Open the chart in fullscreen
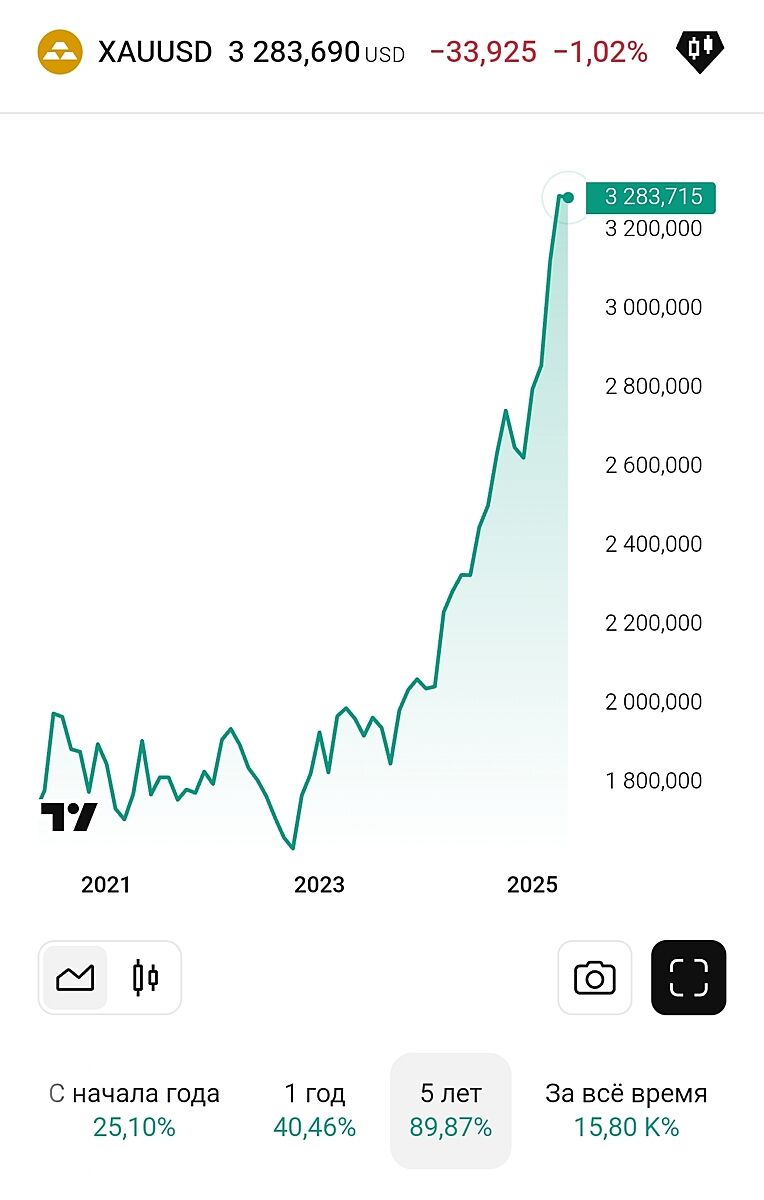Viewport: 764px width, 1200px height. tap(688, 978)
